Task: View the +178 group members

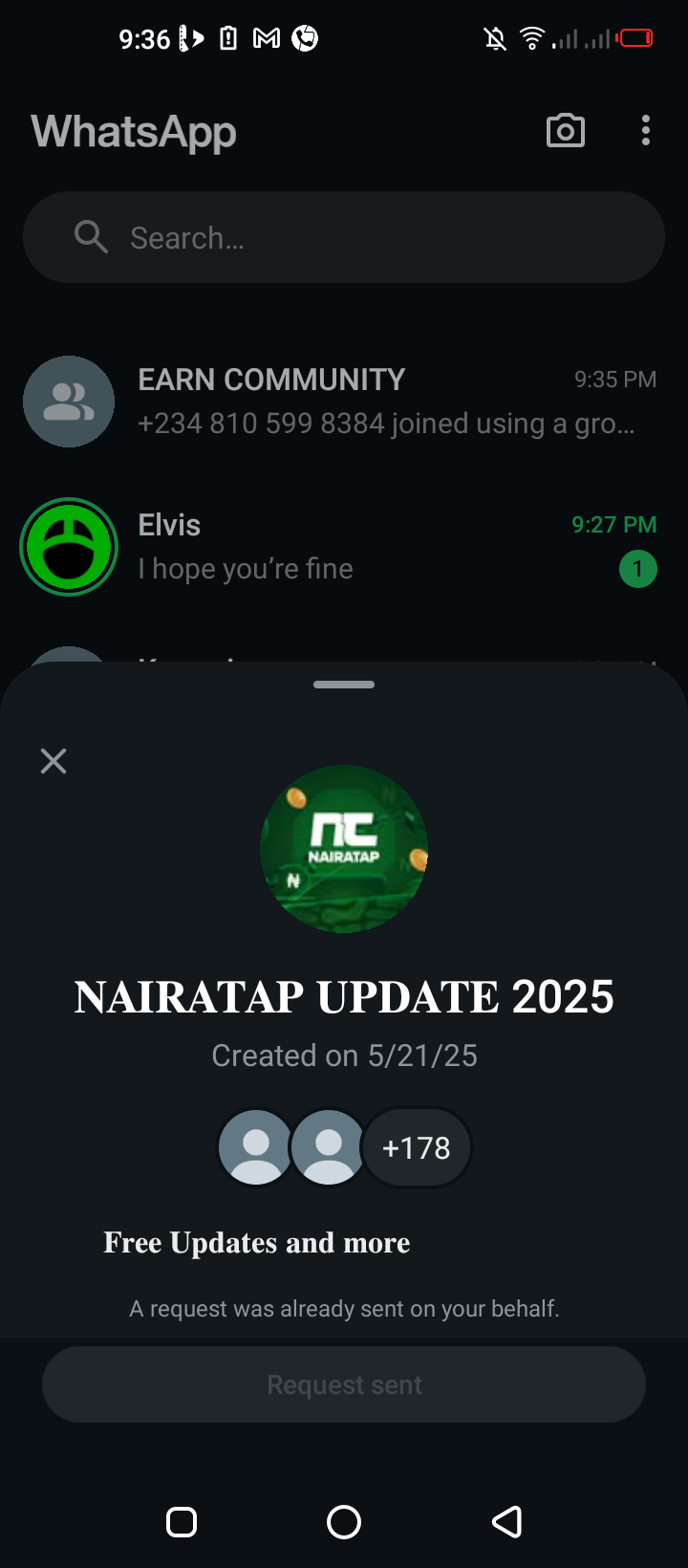Action: click(417, 1147)
